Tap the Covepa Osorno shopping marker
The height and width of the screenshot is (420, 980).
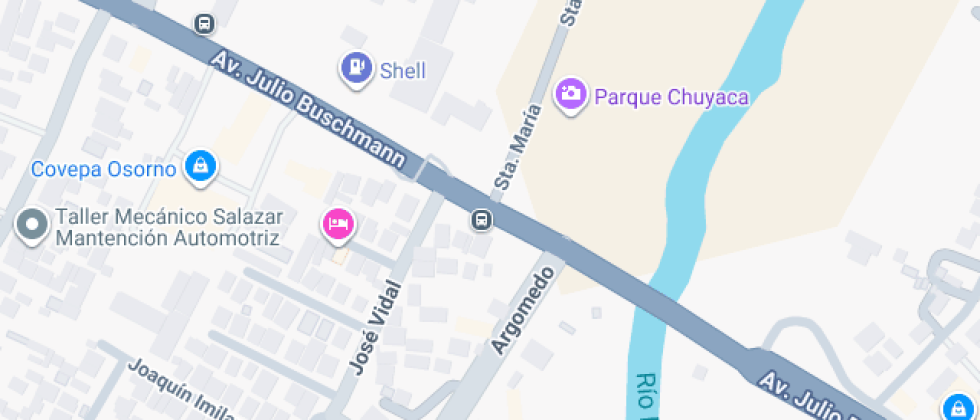click(x=201, y=165)
